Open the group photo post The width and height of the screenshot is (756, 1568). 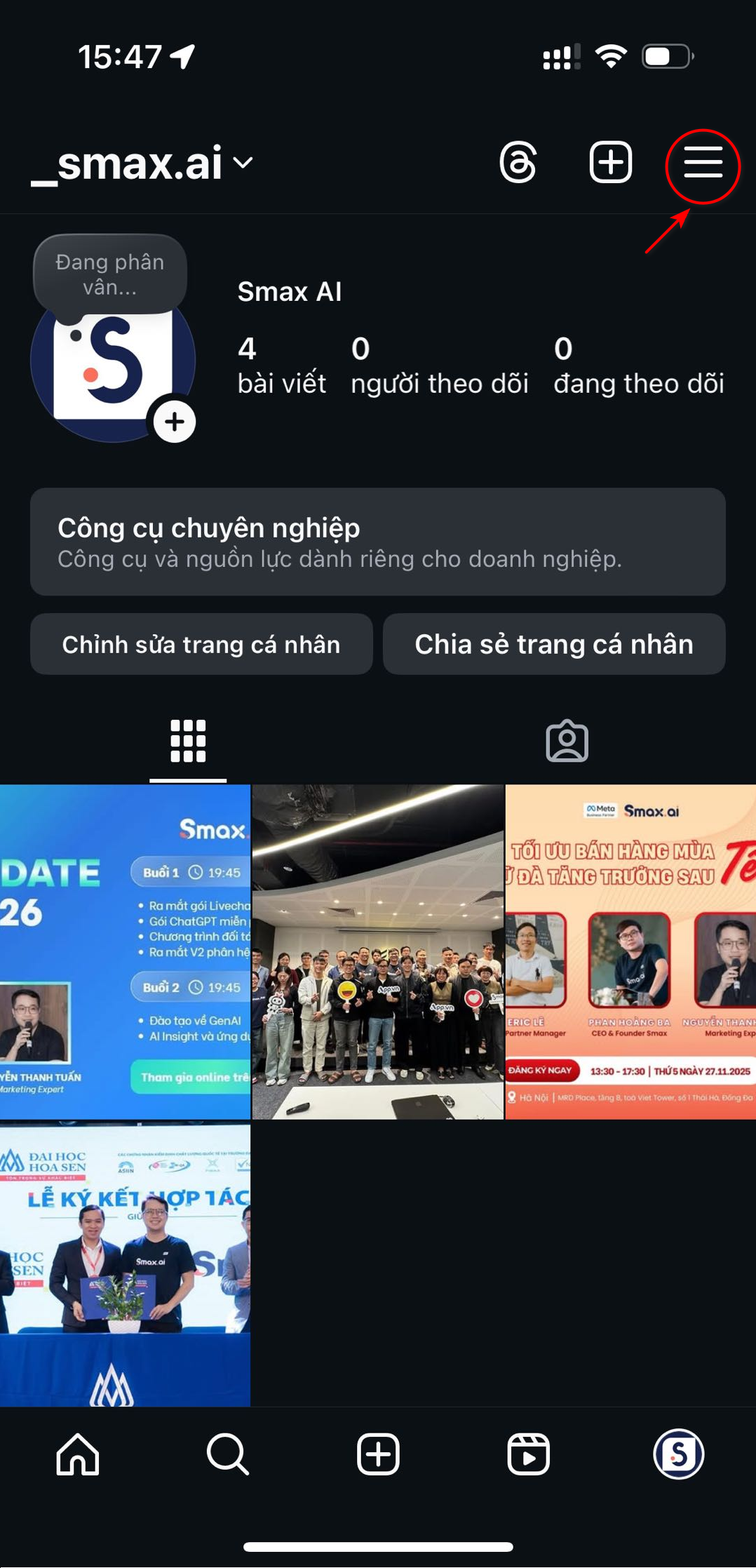(x=377, y=951)
